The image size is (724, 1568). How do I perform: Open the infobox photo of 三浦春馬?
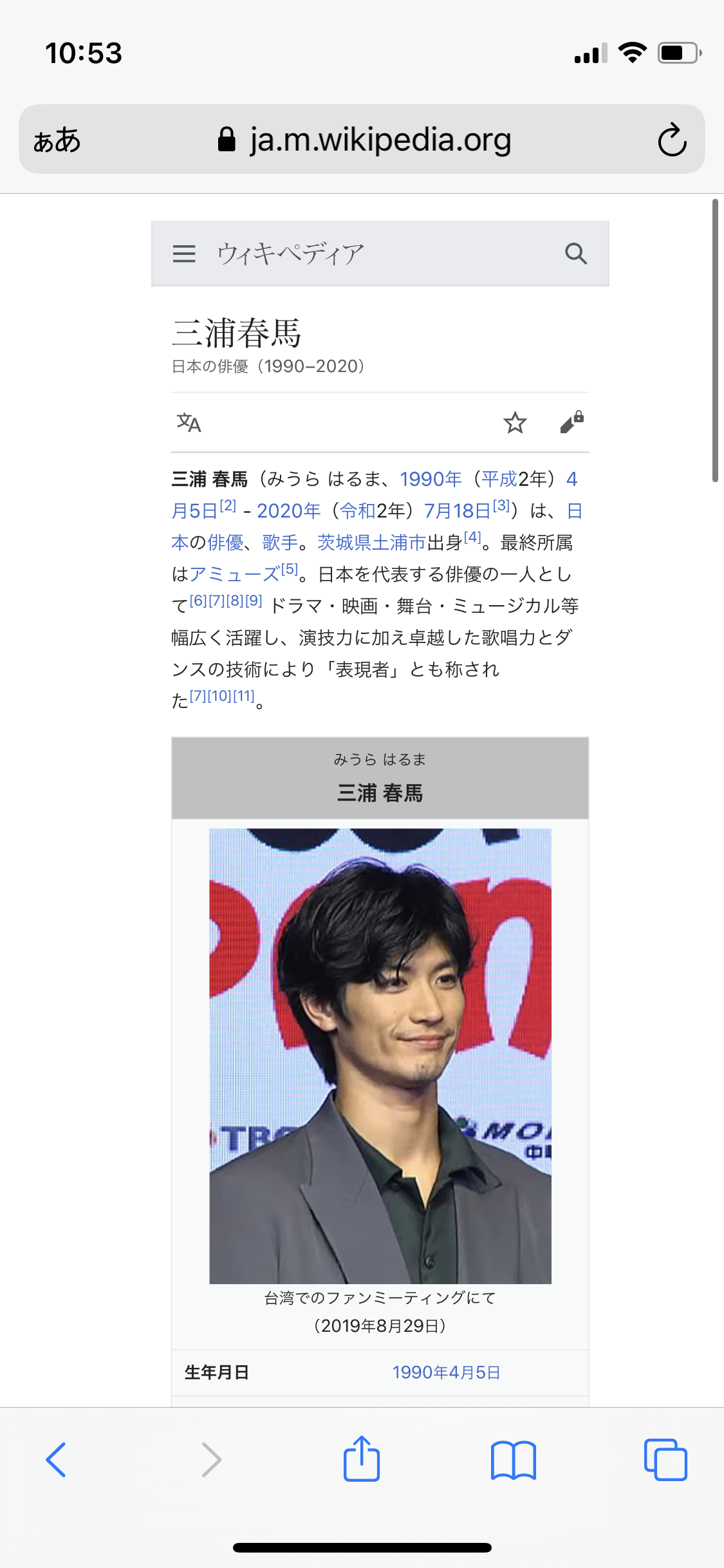[380, 1056]
